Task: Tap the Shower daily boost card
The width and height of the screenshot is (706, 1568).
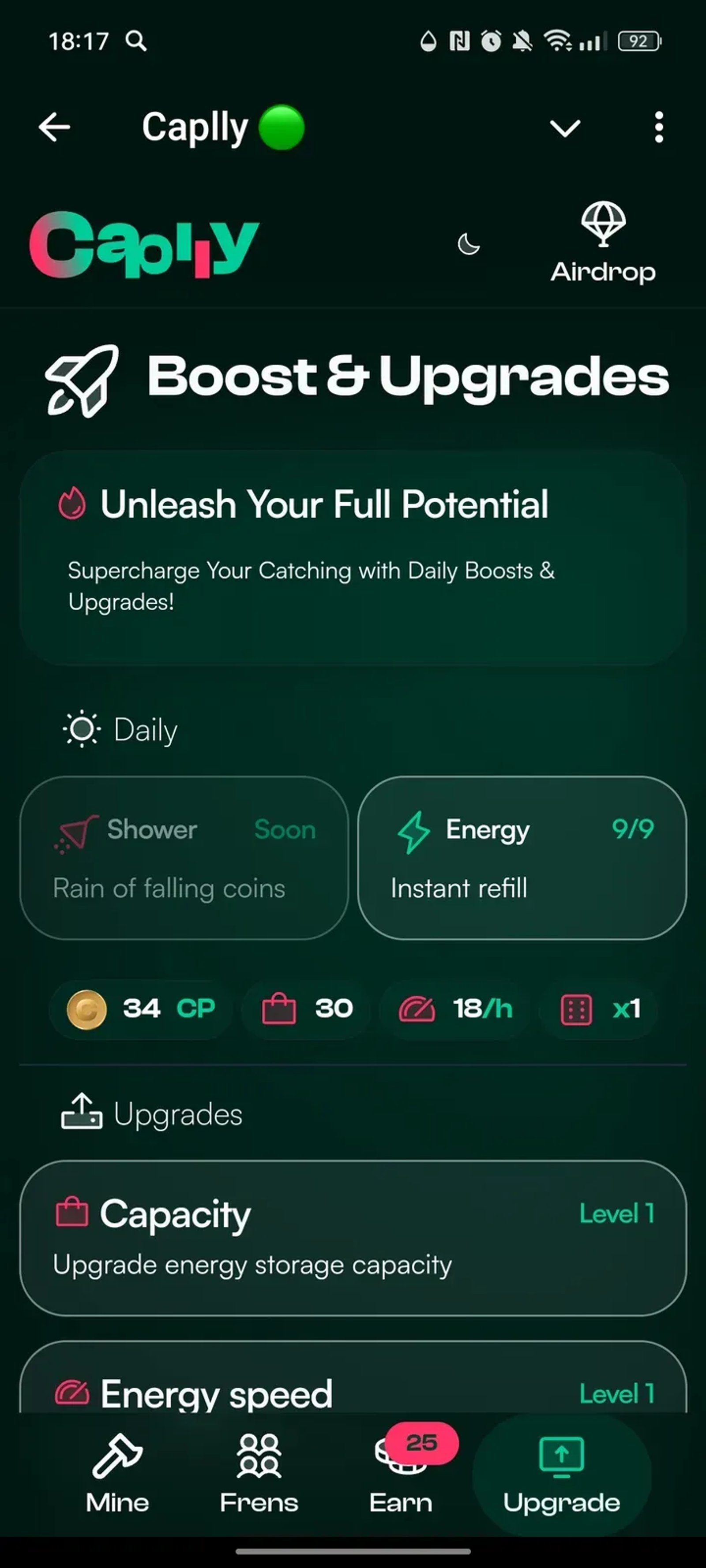Action: coord(184,858)
